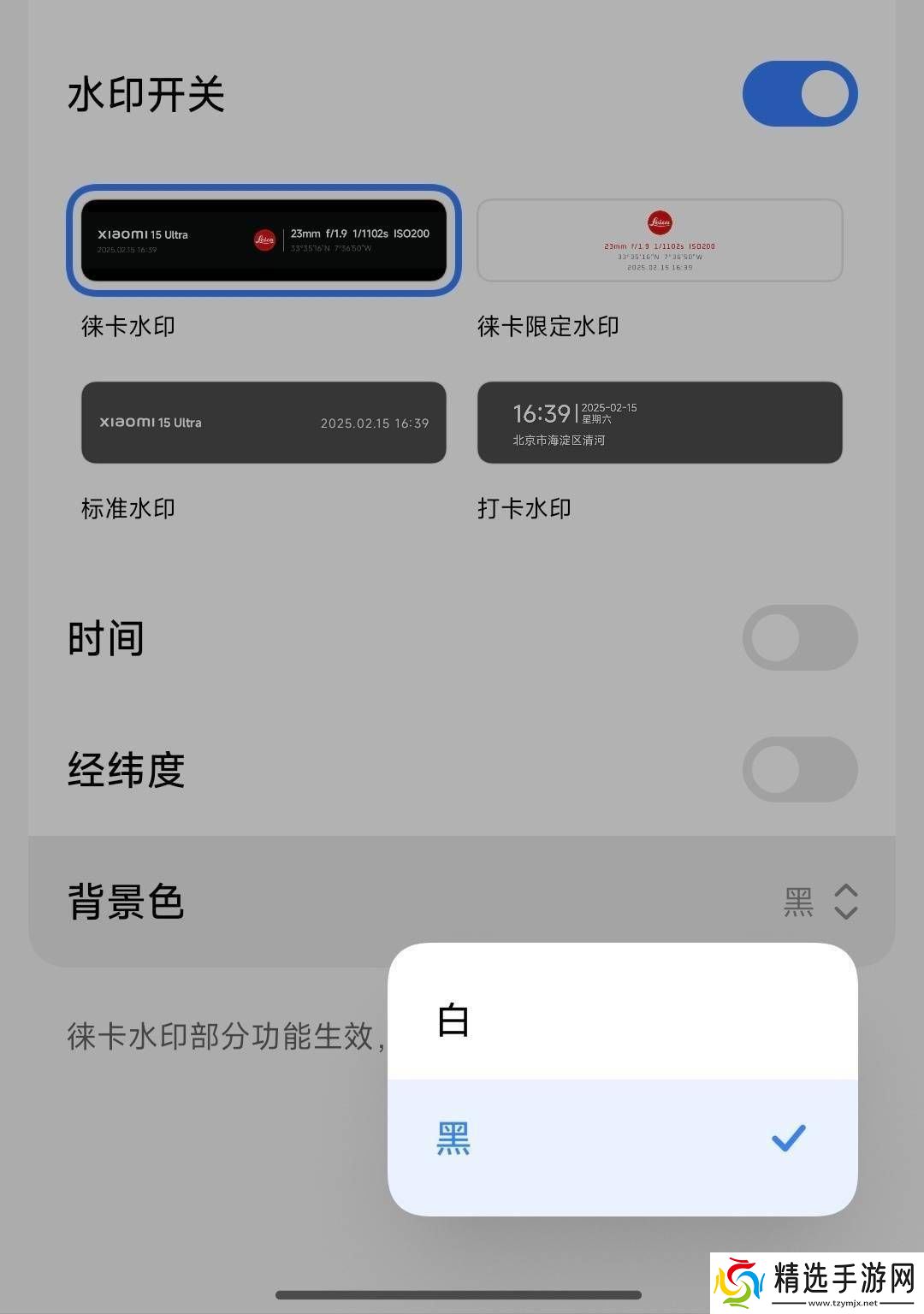The width and height of the screenshot is (924, 1314).
Task: Tap the 背景色 dropdown row
Action: tap(462, 902)
